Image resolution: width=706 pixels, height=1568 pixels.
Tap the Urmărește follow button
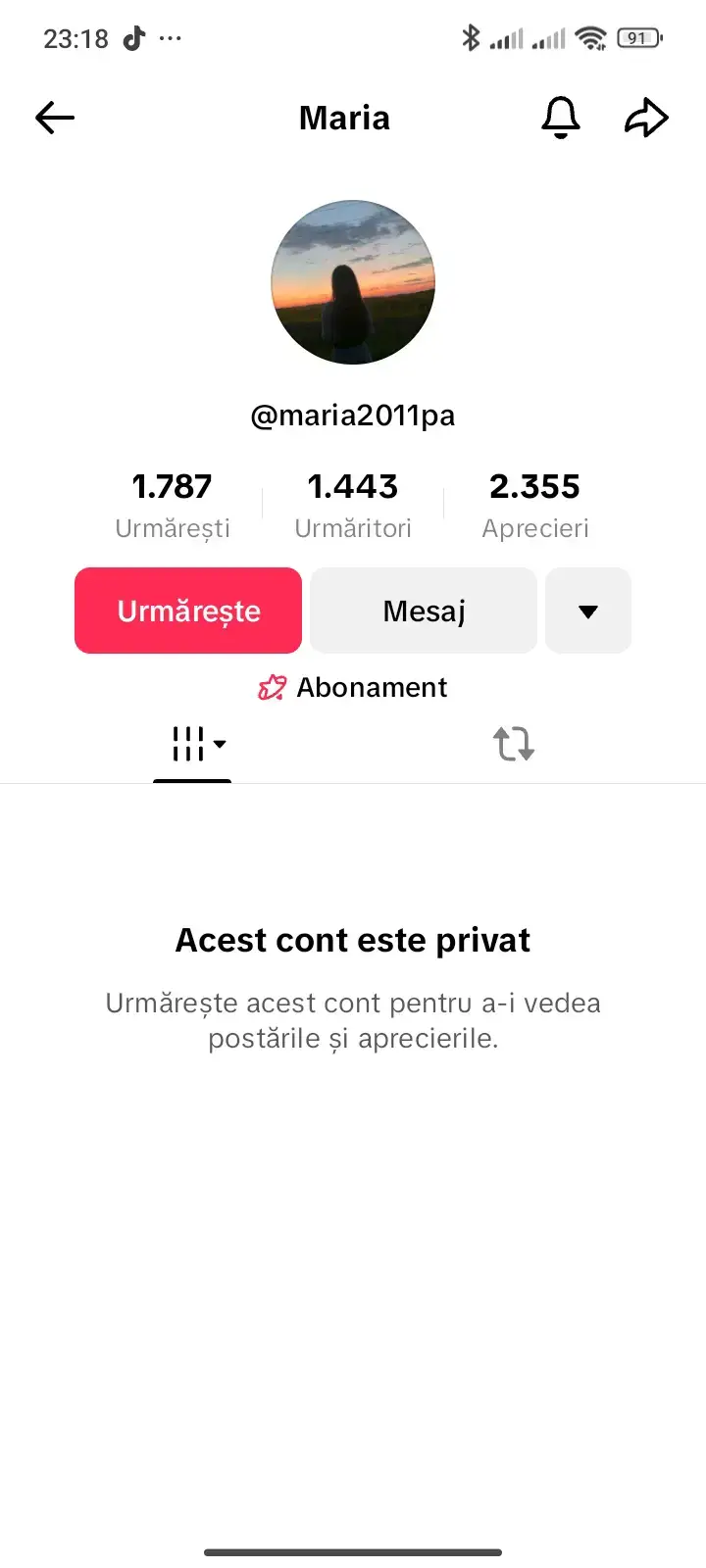point(188,611)
